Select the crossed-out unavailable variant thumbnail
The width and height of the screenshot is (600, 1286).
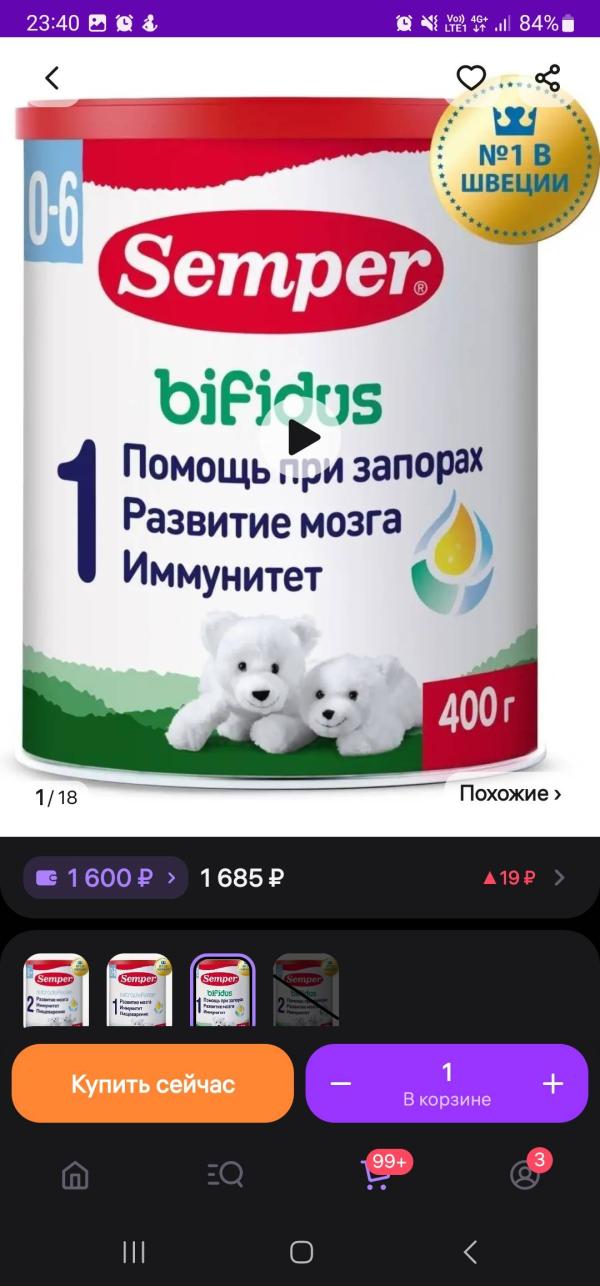[306, 990]
